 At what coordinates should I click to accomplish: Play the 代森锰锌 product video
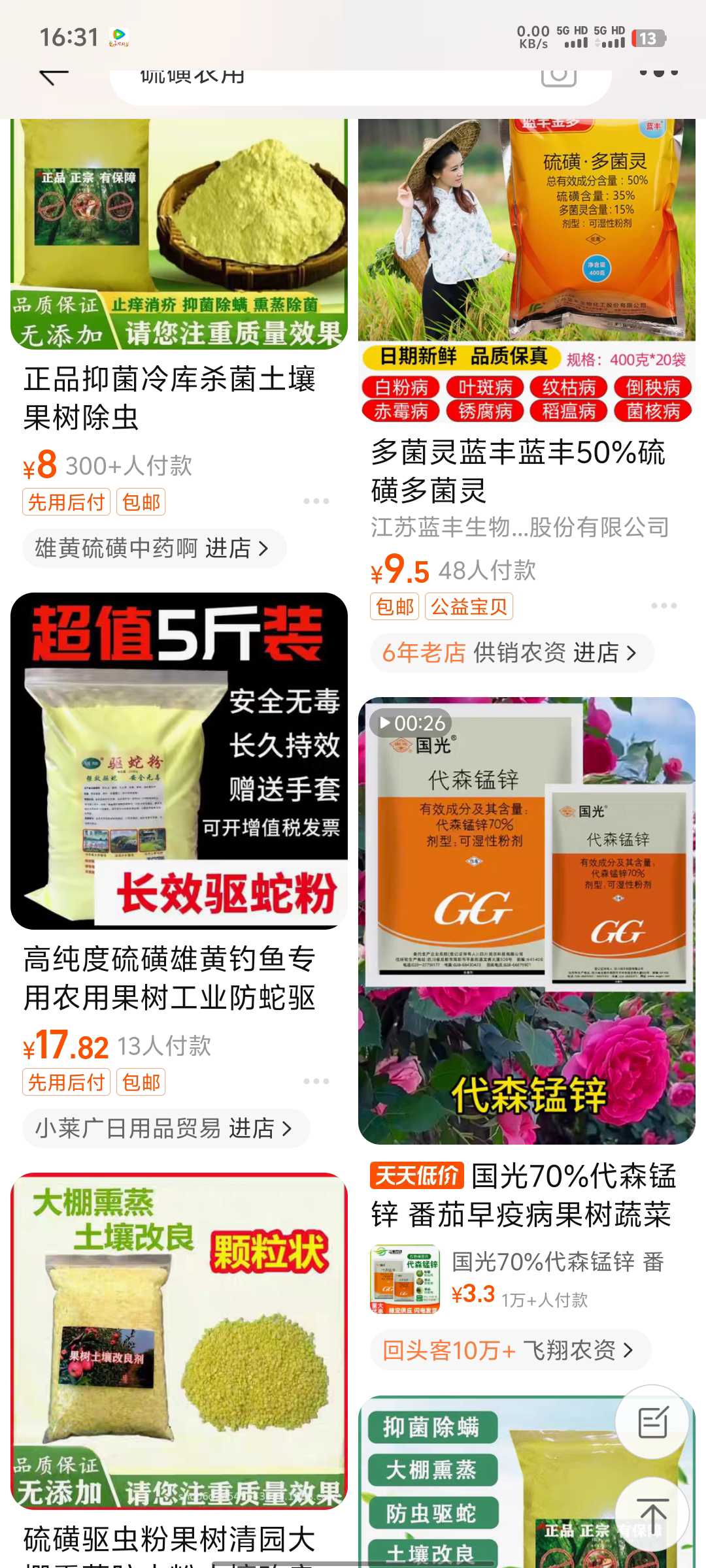[x=527, y=921]
